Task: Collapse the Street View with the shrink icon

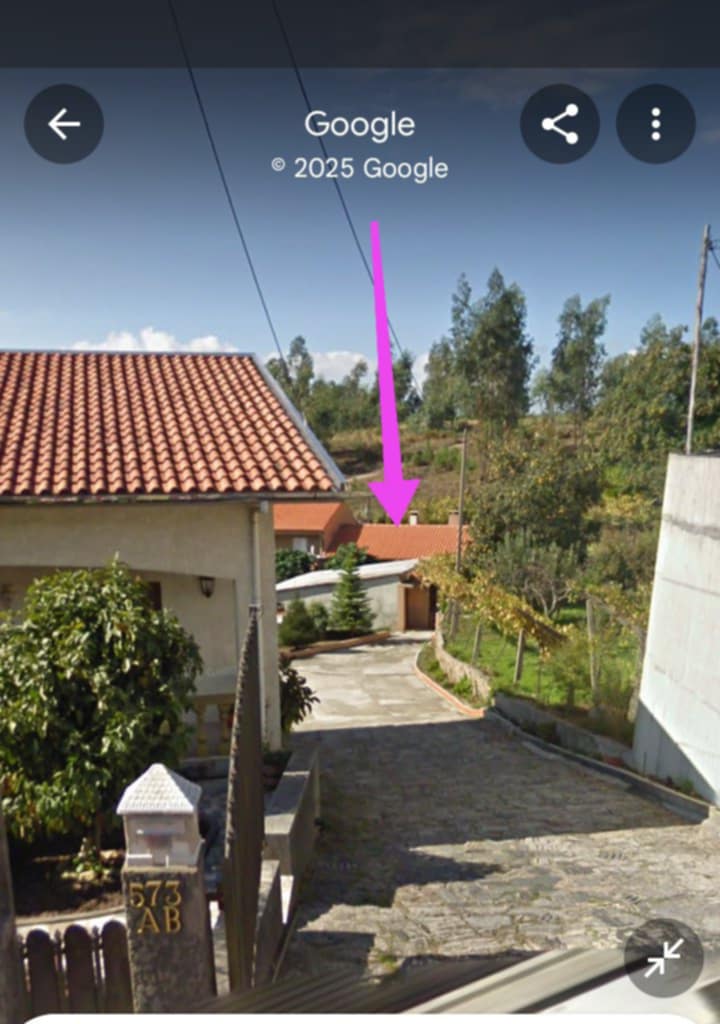Action: click(x=664, y=958)
